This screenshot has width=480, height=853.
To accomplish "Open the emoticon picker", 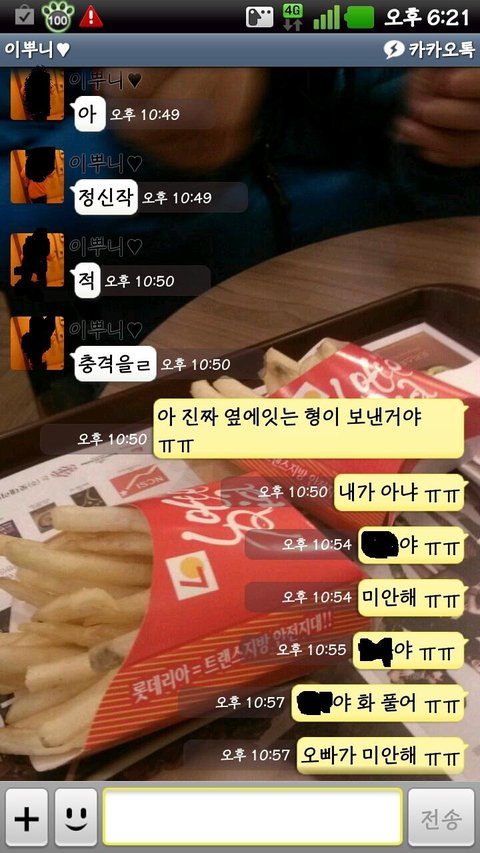I will pyautogui.click(x=76, y=817).
